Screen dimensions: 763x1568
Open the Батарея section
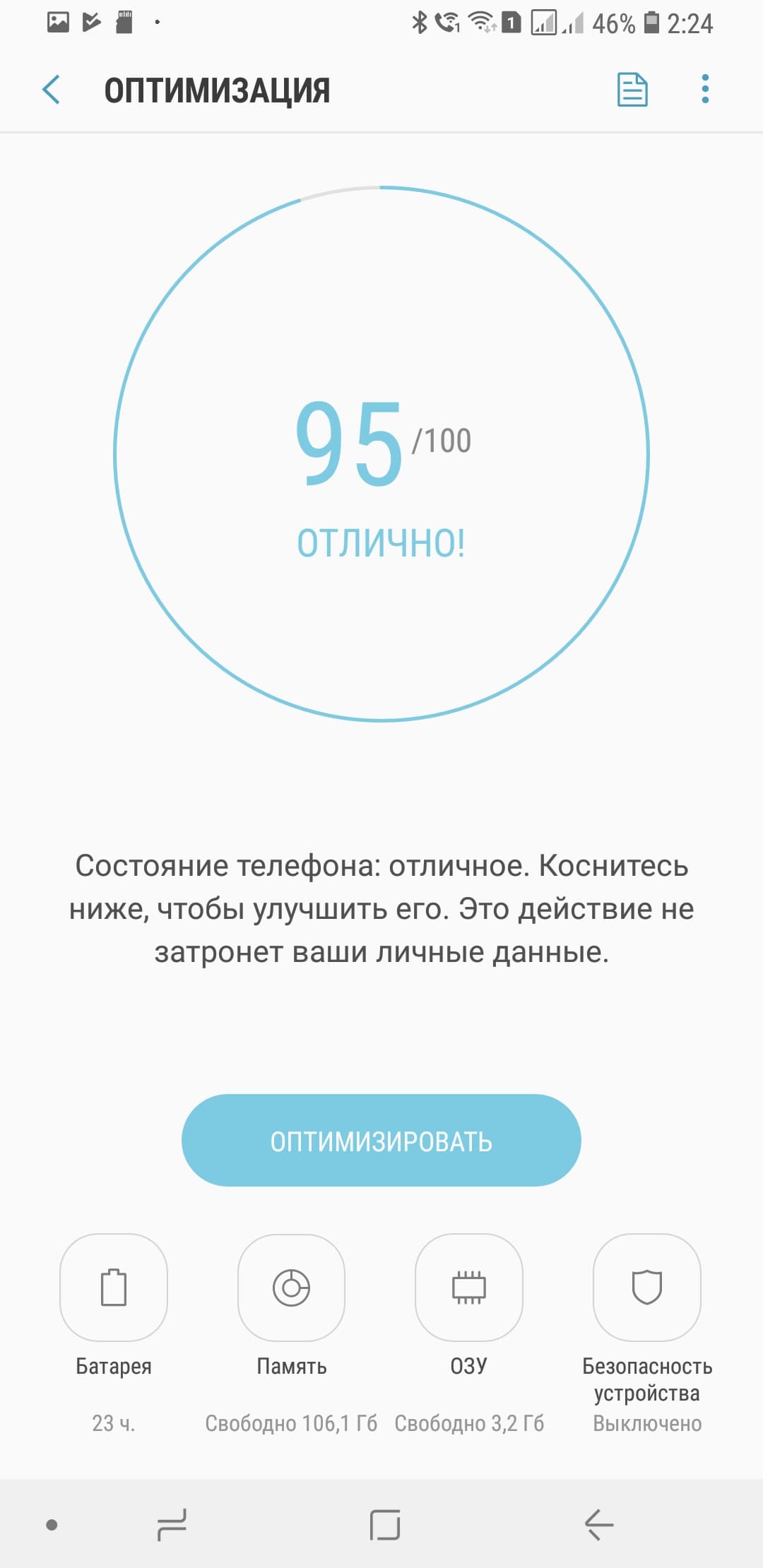114,1288
